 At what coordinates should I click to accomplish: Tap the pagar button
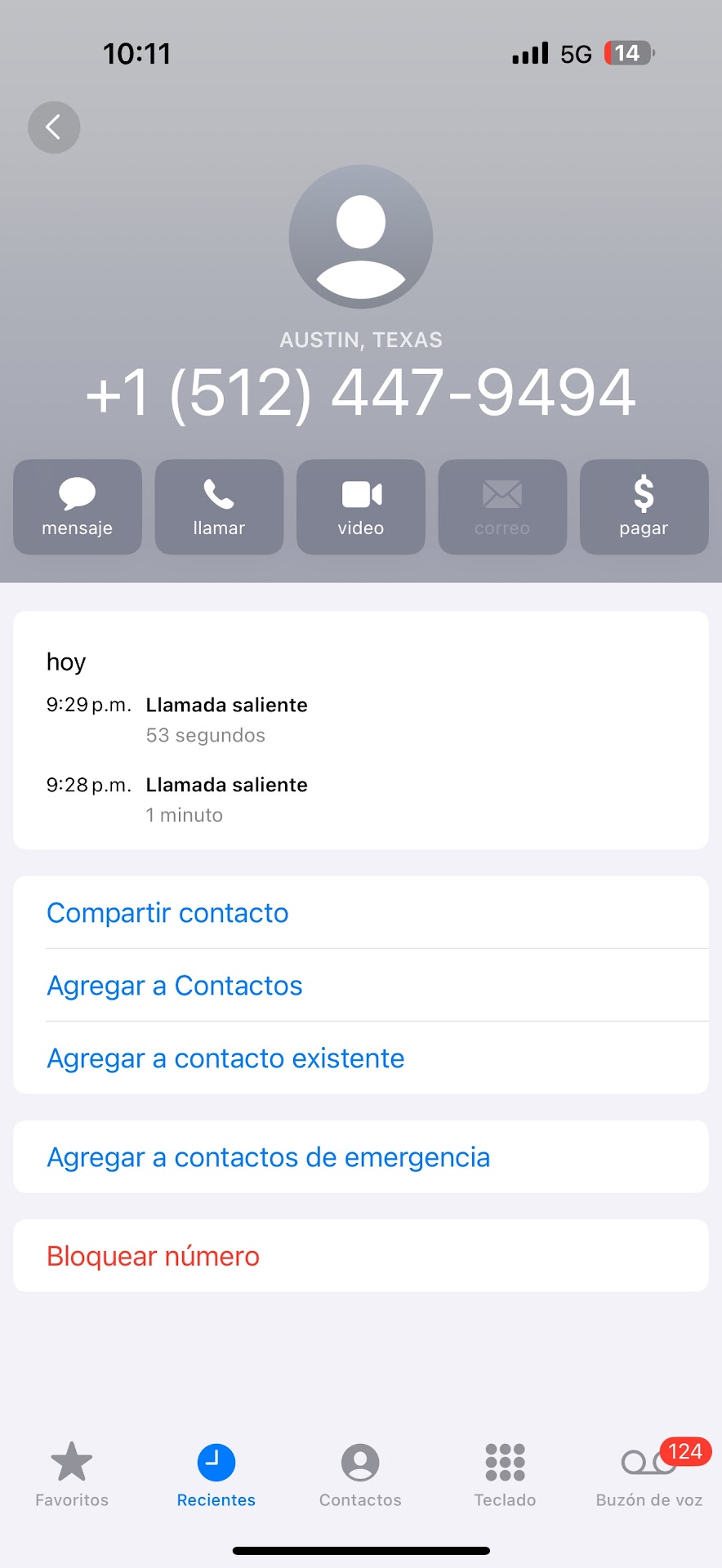tap(644, 507)
